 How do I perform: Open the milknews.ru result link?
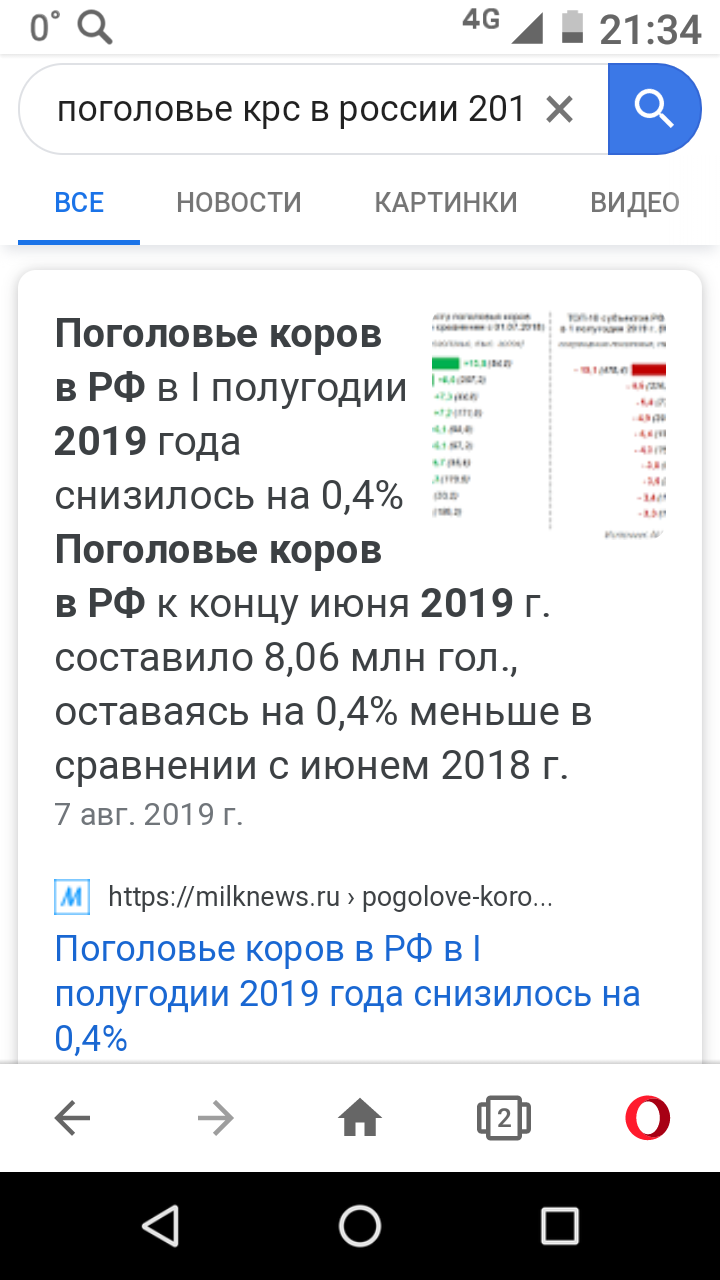pos(347,993)
